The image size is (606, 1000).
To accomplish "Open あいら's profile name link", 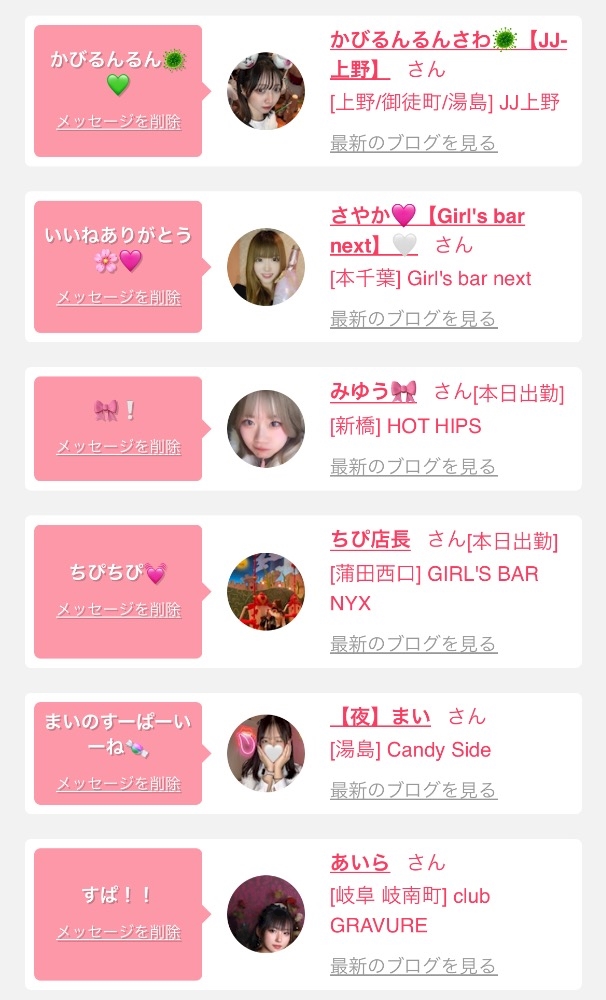I will coord(360,863).
